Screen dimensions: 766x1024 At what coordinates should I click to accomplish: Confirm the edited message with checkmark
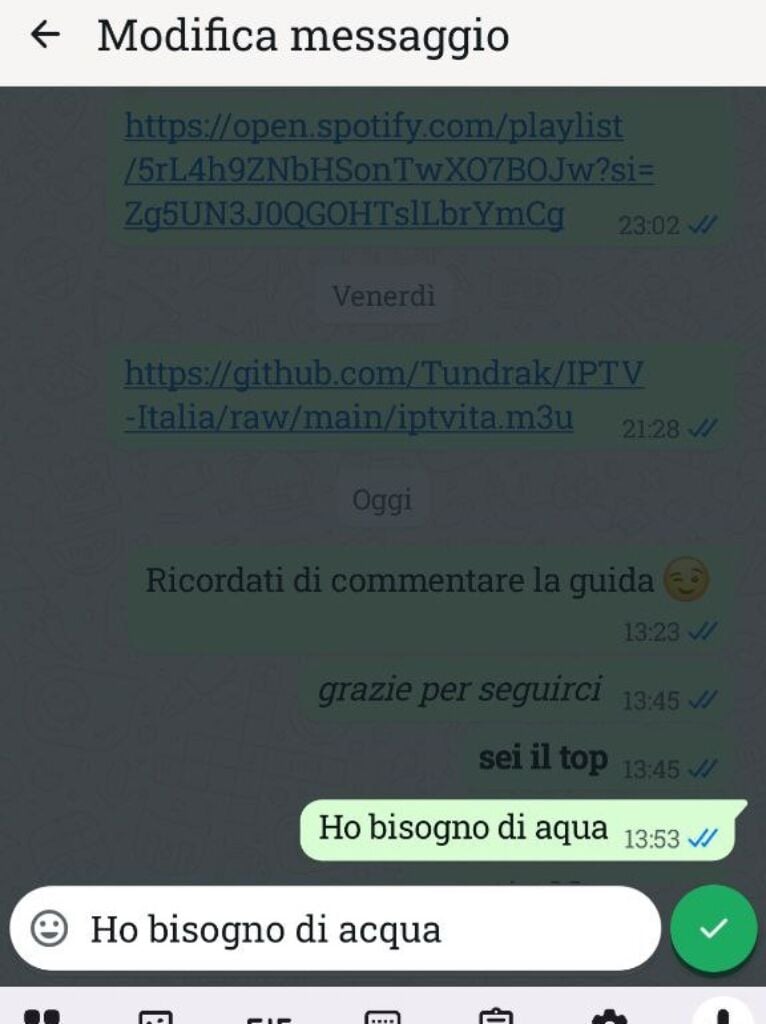[x=713, y=929]
